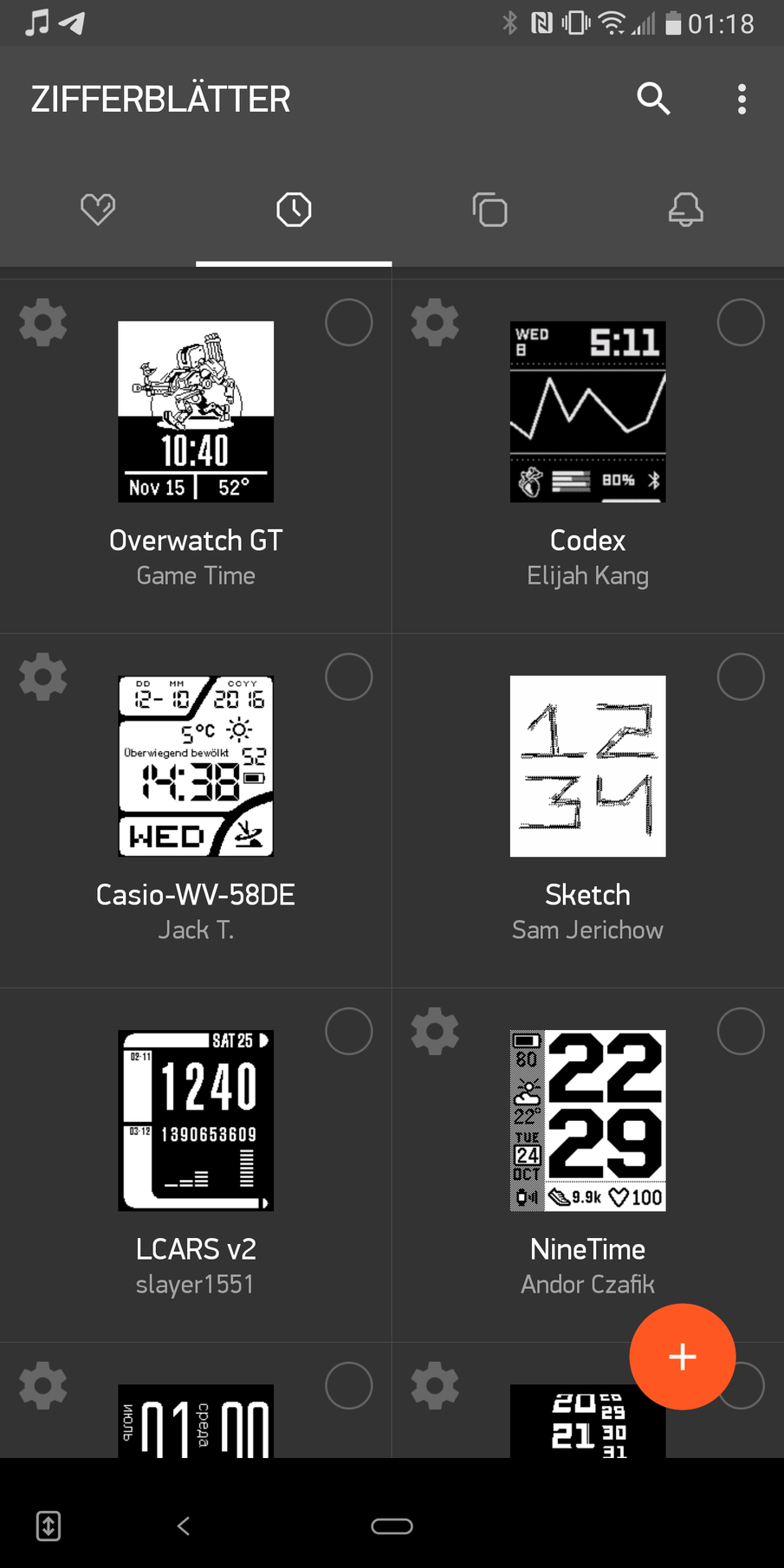Screen dimensions: 784x1568
Task: Select the LCARS v2 watchface circle
Action: coord(348,1031)
